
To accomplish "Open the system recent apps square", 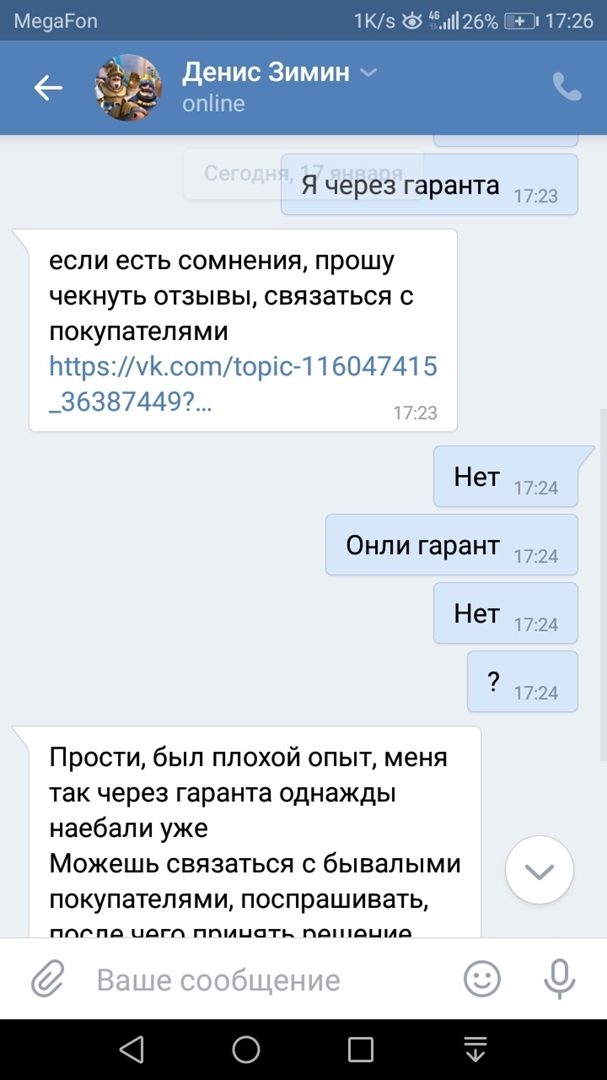I will coord(360,1049).
